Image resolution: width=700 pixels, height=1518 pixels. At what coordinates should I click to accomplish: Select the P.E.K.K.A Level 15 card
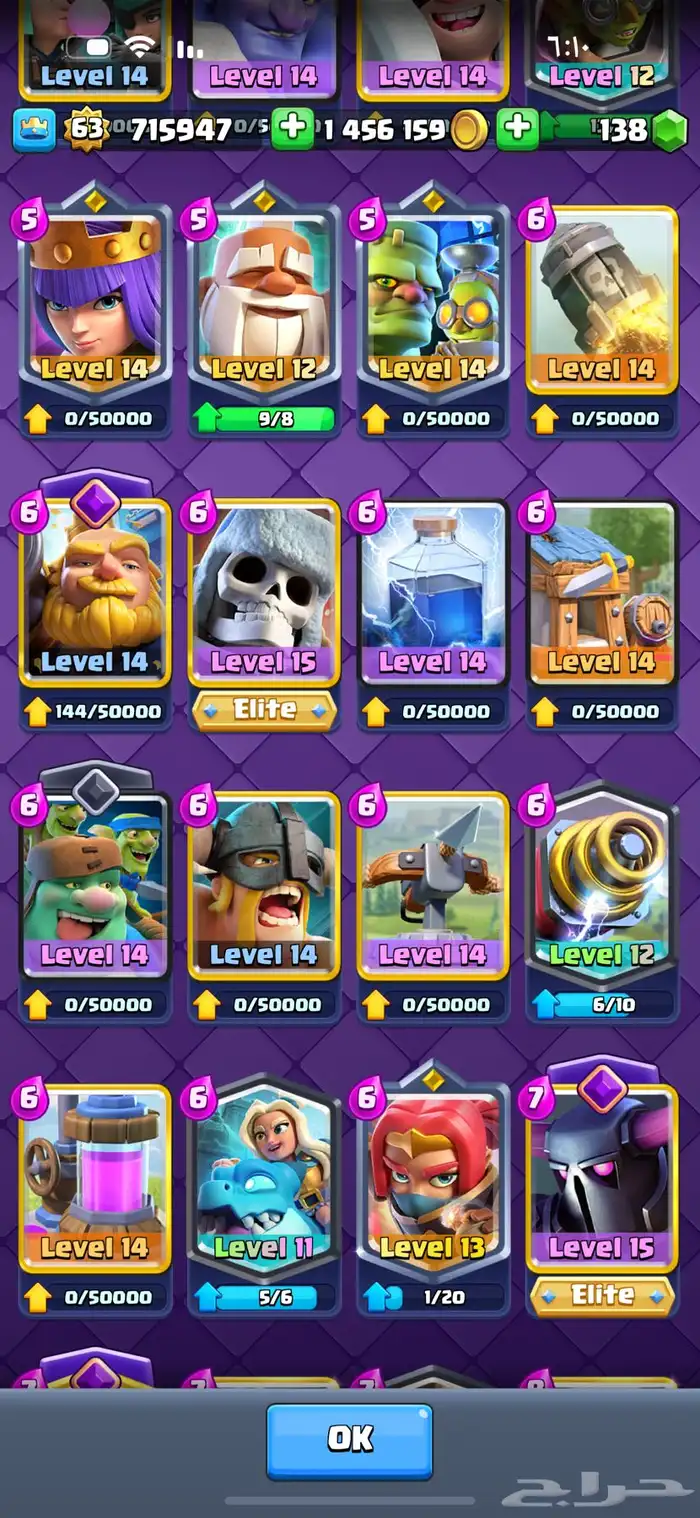(x=602, y=1176)
